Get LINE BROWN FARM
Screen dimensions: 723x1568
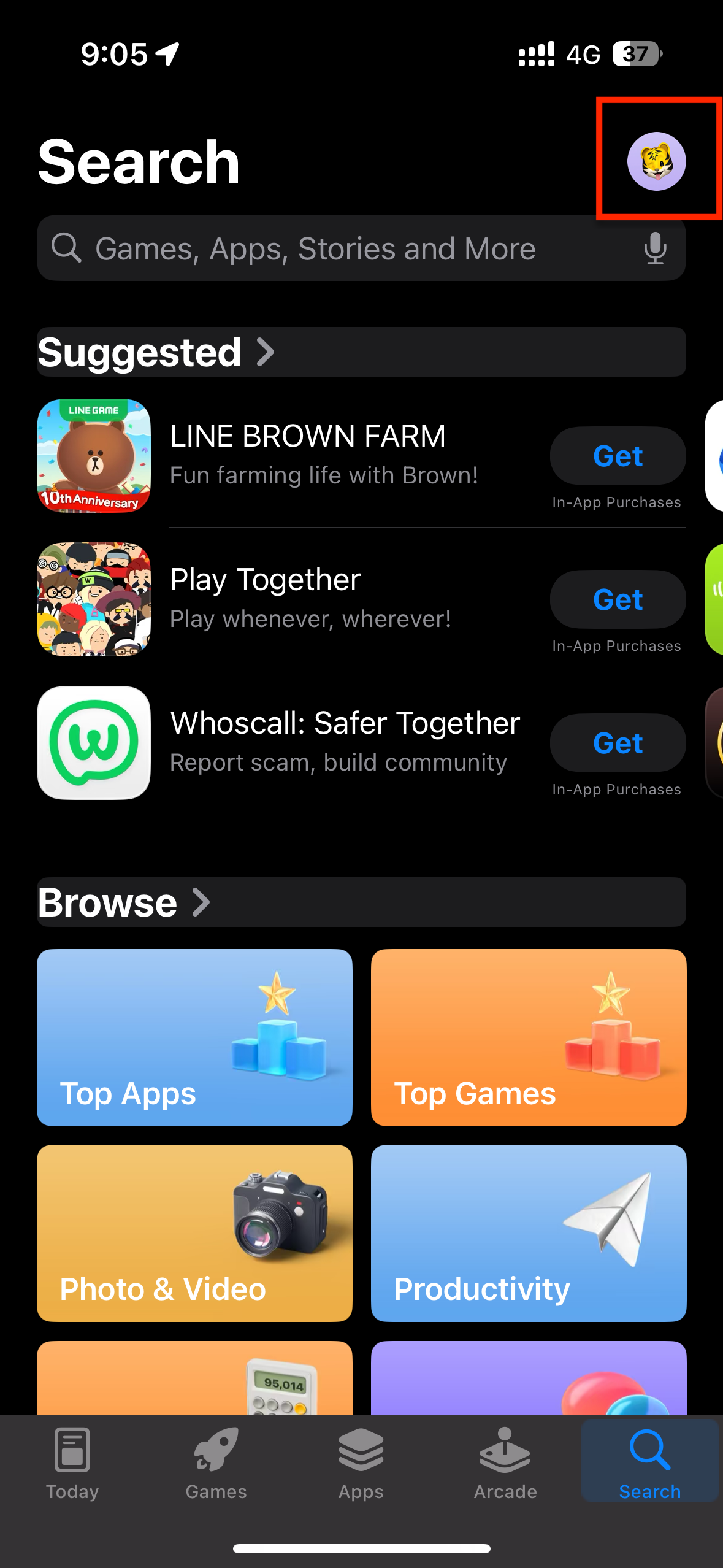[618, 456]
